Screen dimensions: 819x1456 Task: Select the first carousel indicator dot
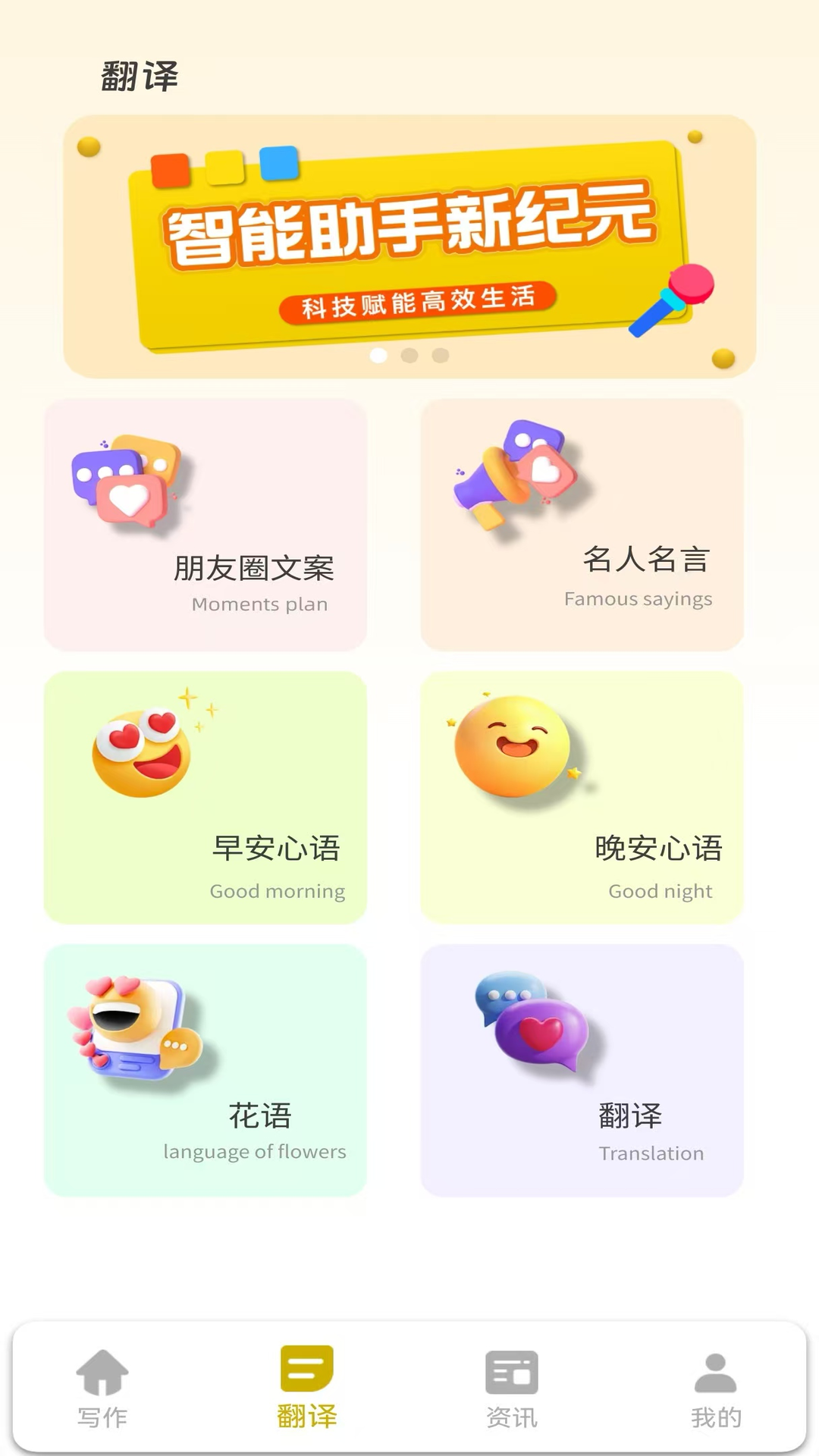[378, 355]
